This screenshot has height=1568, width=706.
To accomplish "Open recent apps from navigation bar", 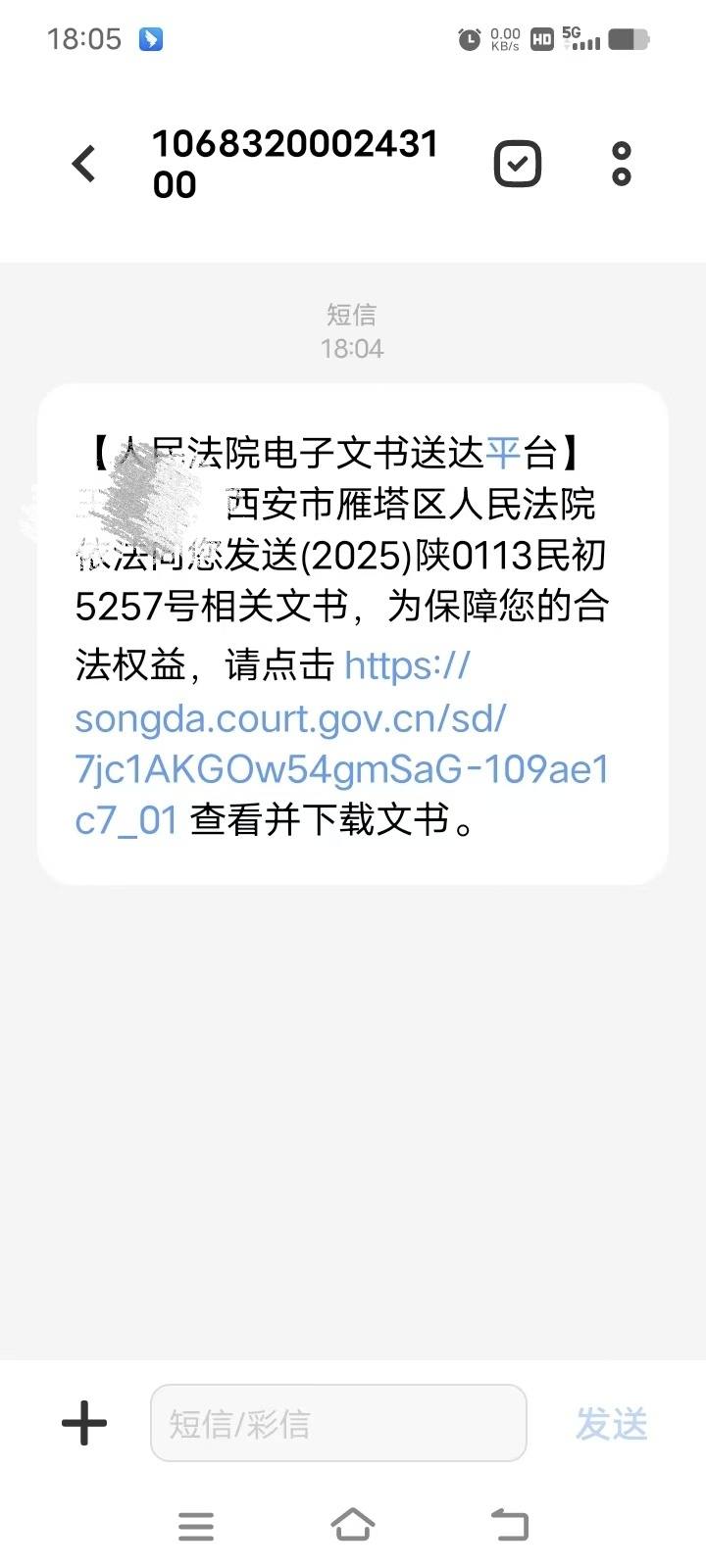I will pyautogui.click(x=196, y=1526).
